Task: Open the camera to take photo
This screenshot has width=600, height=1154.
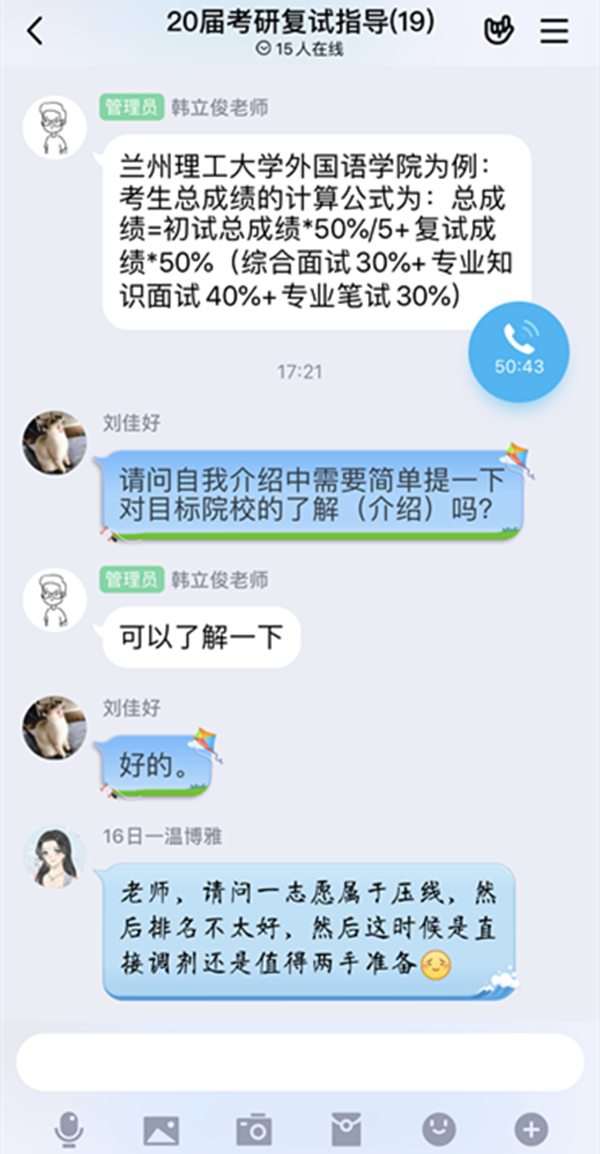Action: [x=254, y=1130]
